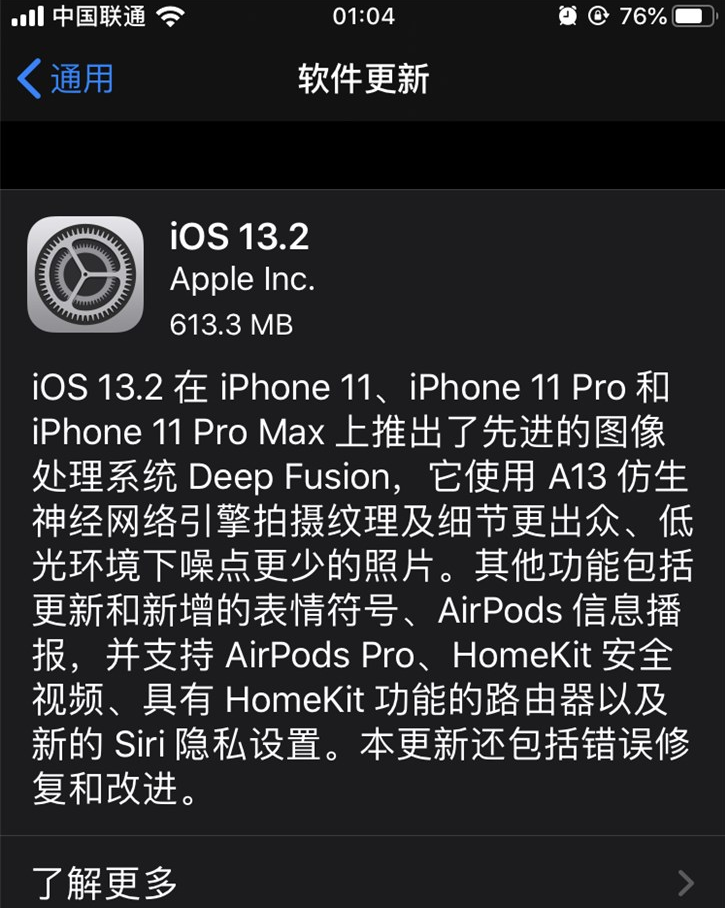Open the 了解更多 row
725x908 pixels.
coord(362,882)
